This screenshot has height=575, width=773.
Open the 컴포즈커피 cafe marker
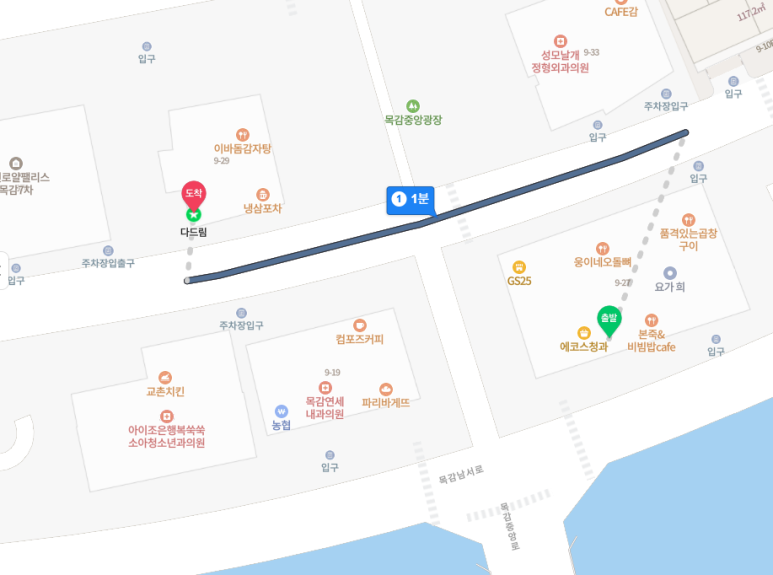point(359,325)
